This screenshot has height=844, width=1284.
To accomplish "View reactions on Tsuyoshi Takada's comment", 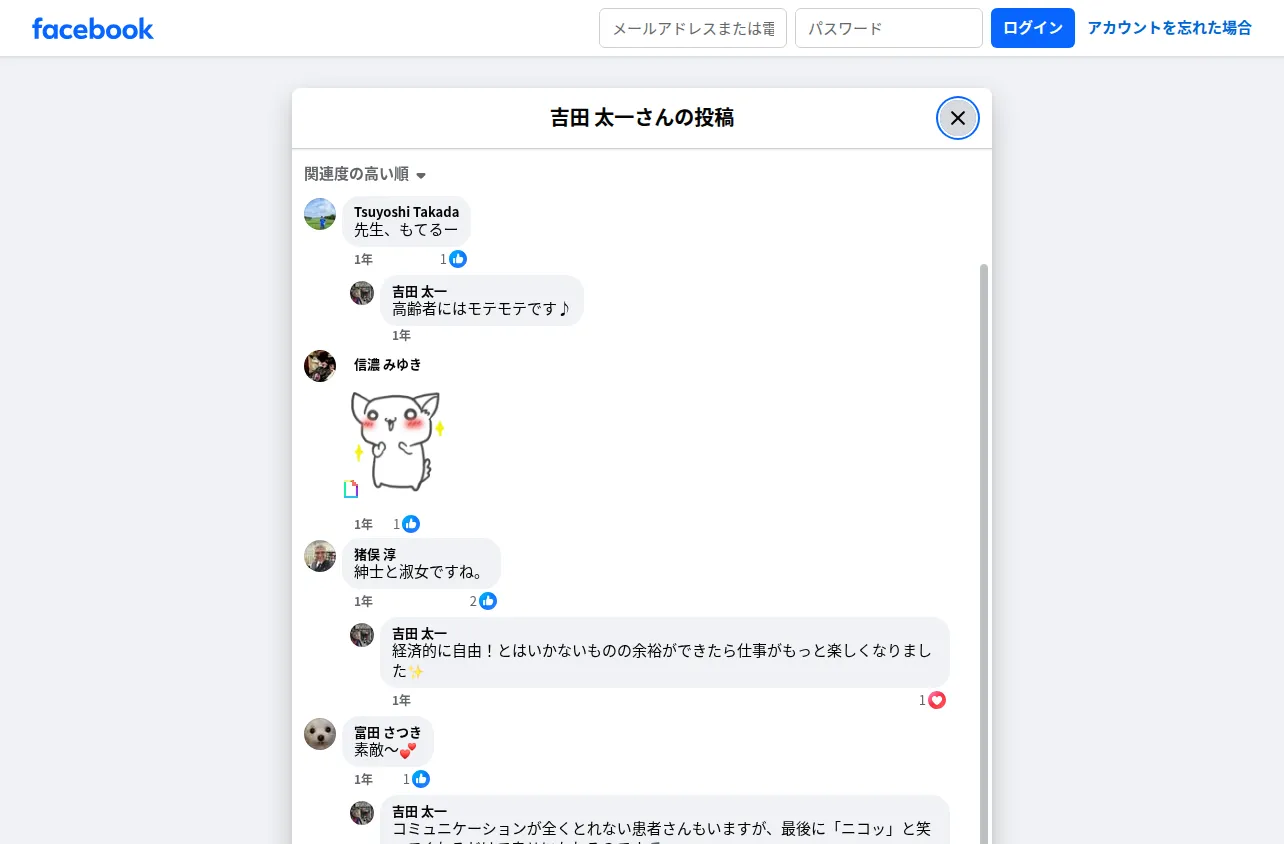I will point(454,259).
